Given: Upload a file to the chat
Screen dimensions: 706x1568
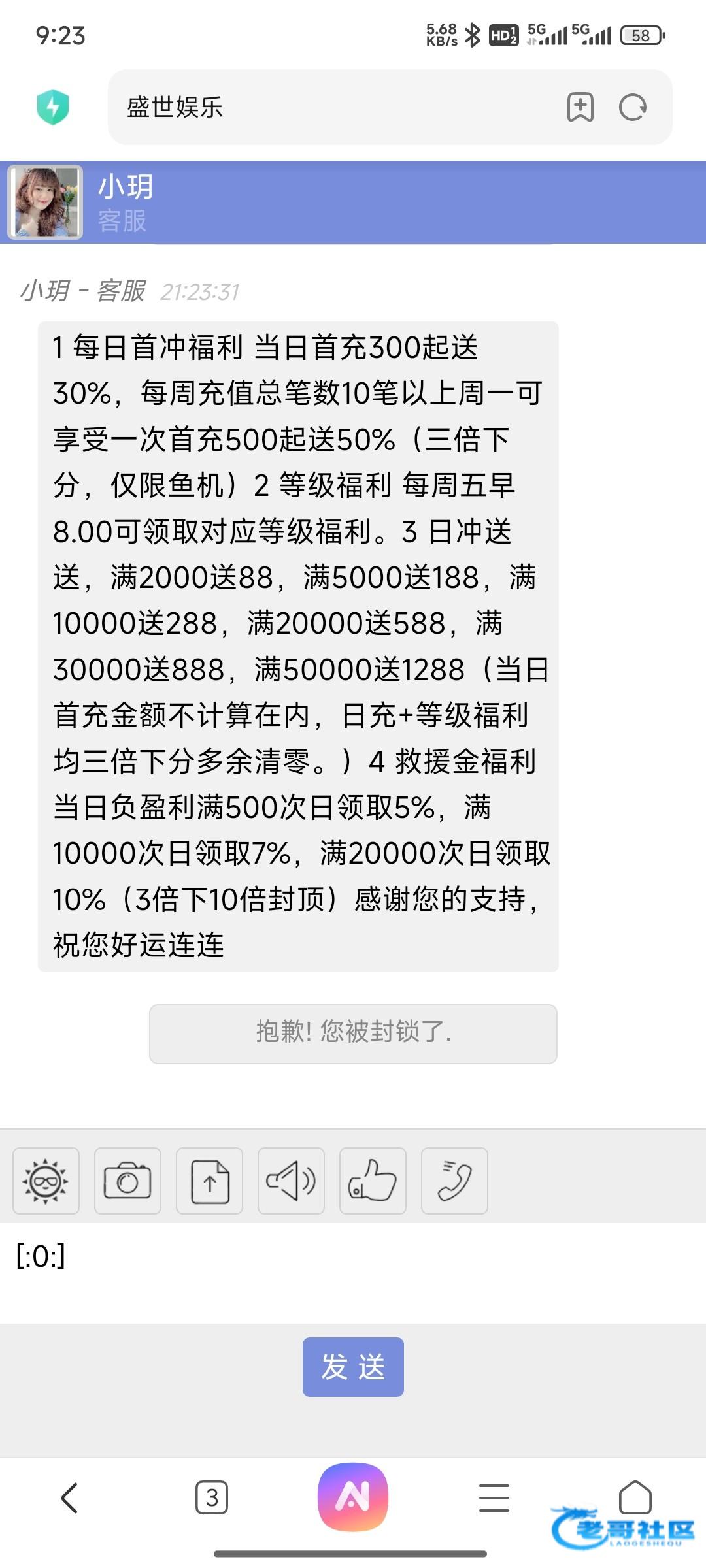Looking at the screenshot, I should pyautogui.click(x=209, y=1181).
